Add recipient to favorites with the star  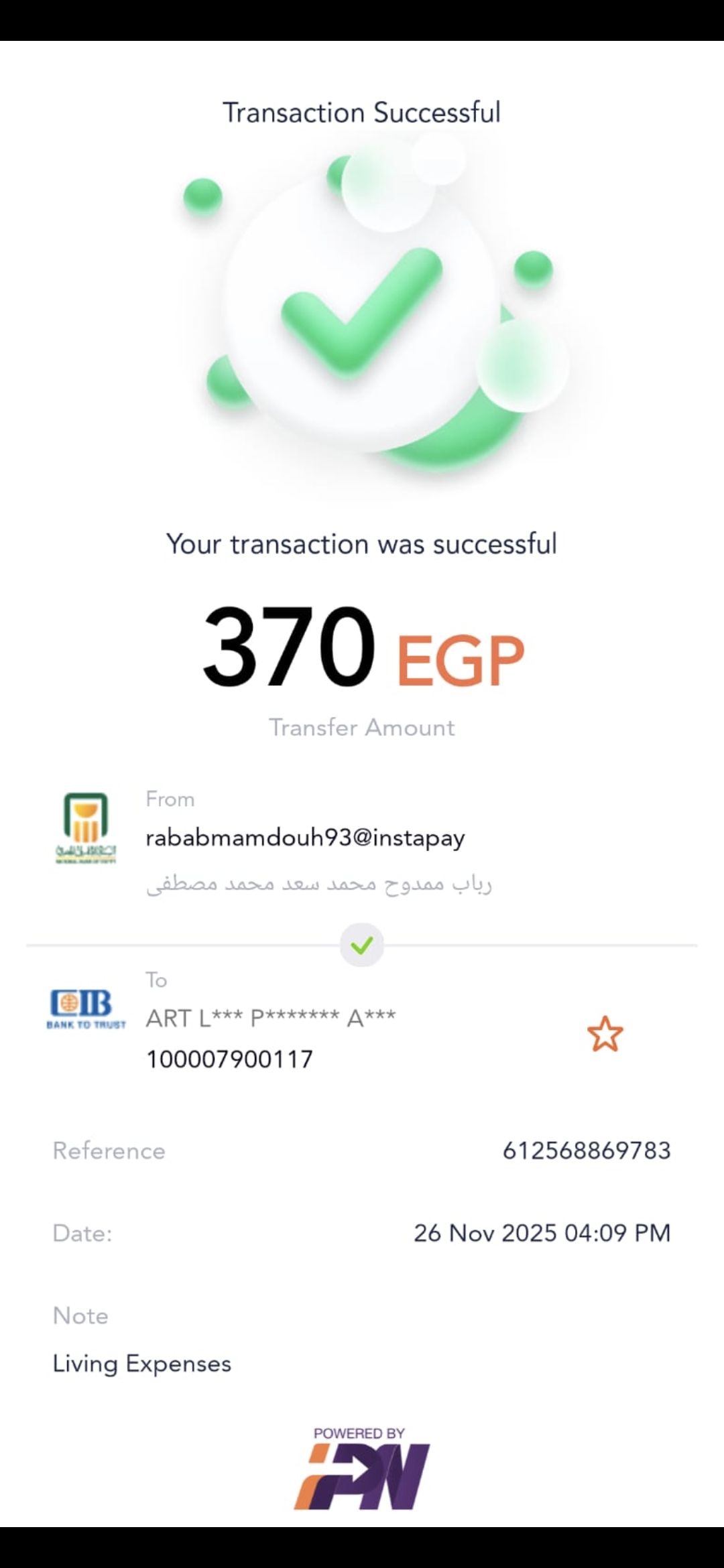point(605,1034)
